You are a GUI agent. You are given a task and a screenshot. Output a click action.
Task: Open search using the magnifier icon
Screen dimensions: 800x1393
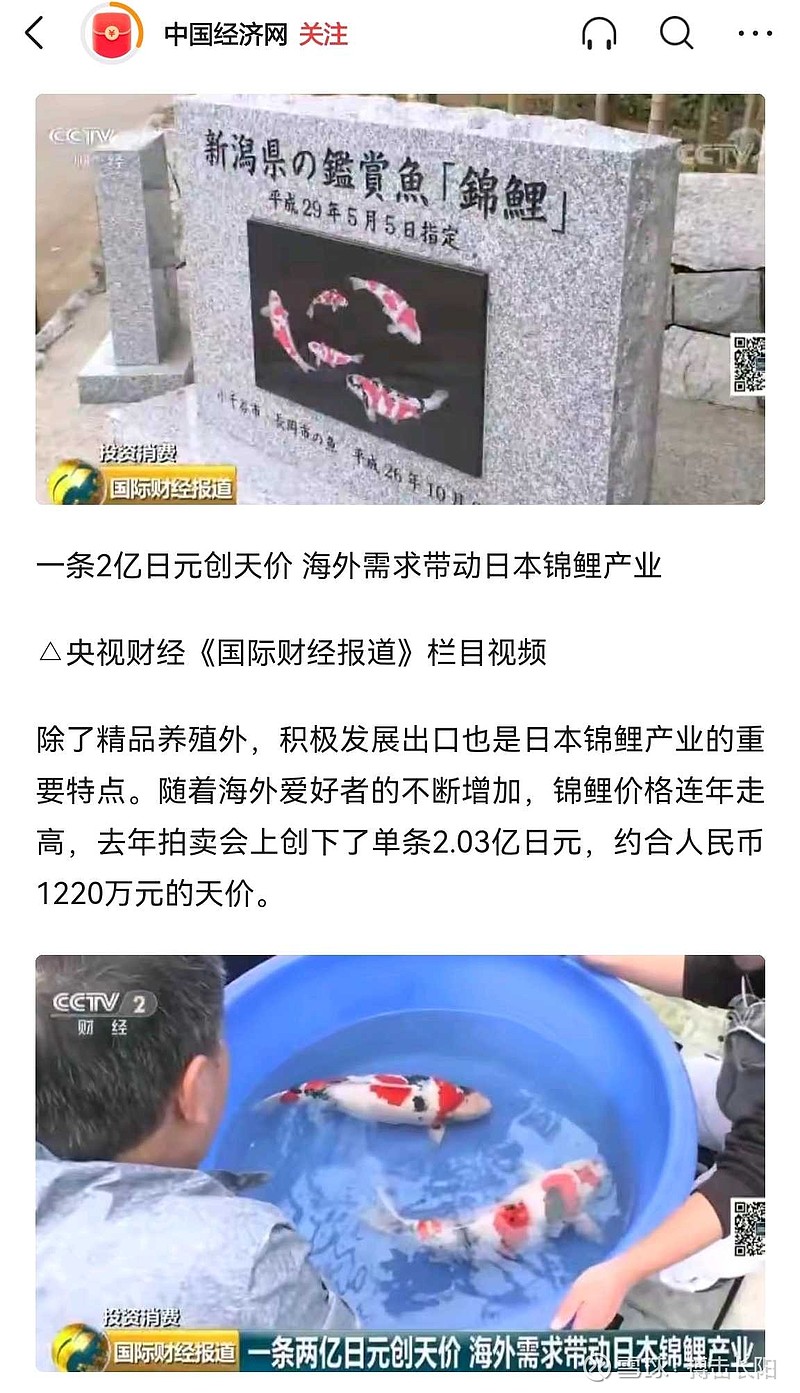click(676, 33)
